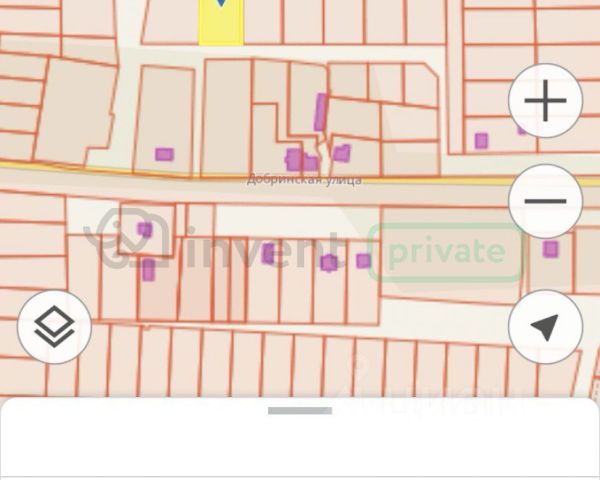Zoom in on the map
The width and height of the screenshot is (600, 480).
(545, 102)
